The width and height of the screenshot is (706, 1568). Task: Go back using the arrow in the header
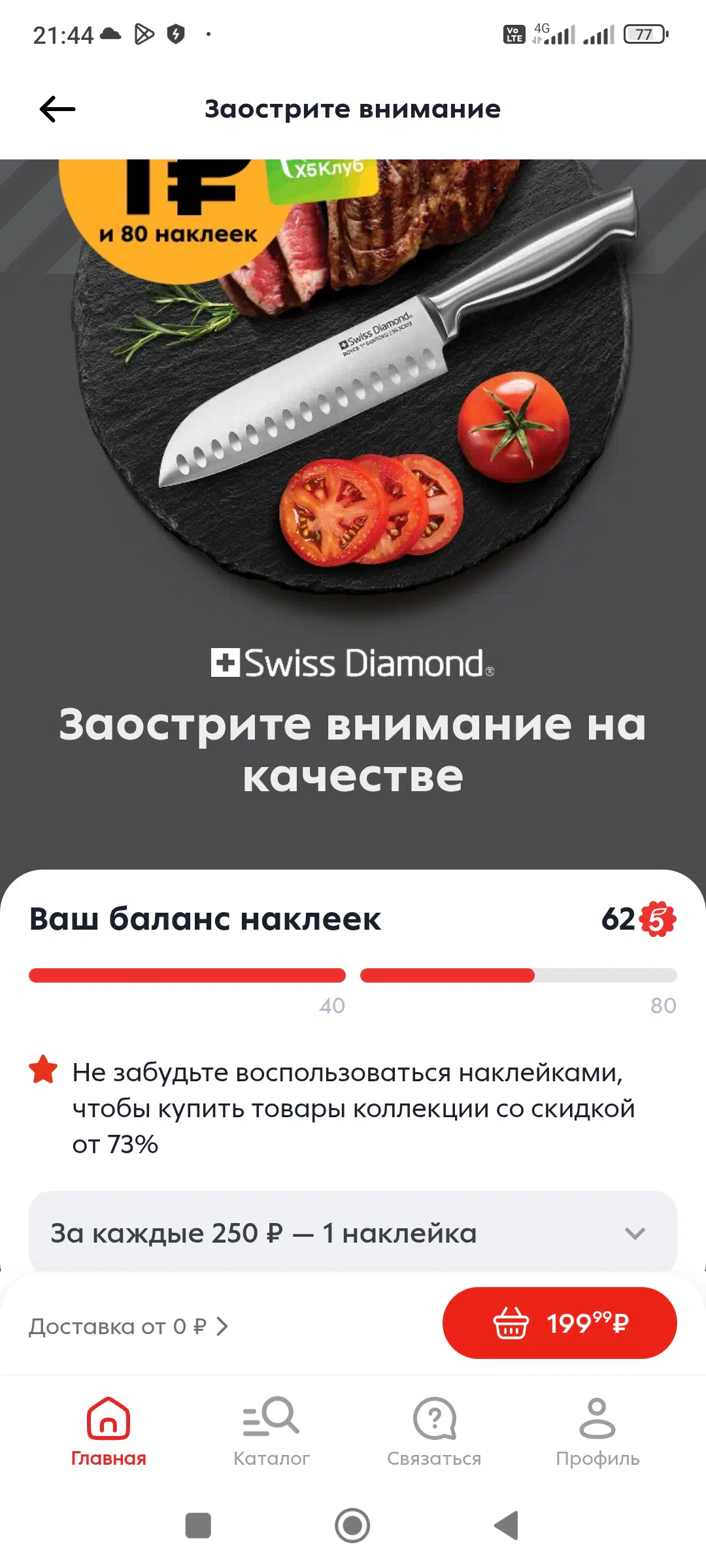[58, 109]
